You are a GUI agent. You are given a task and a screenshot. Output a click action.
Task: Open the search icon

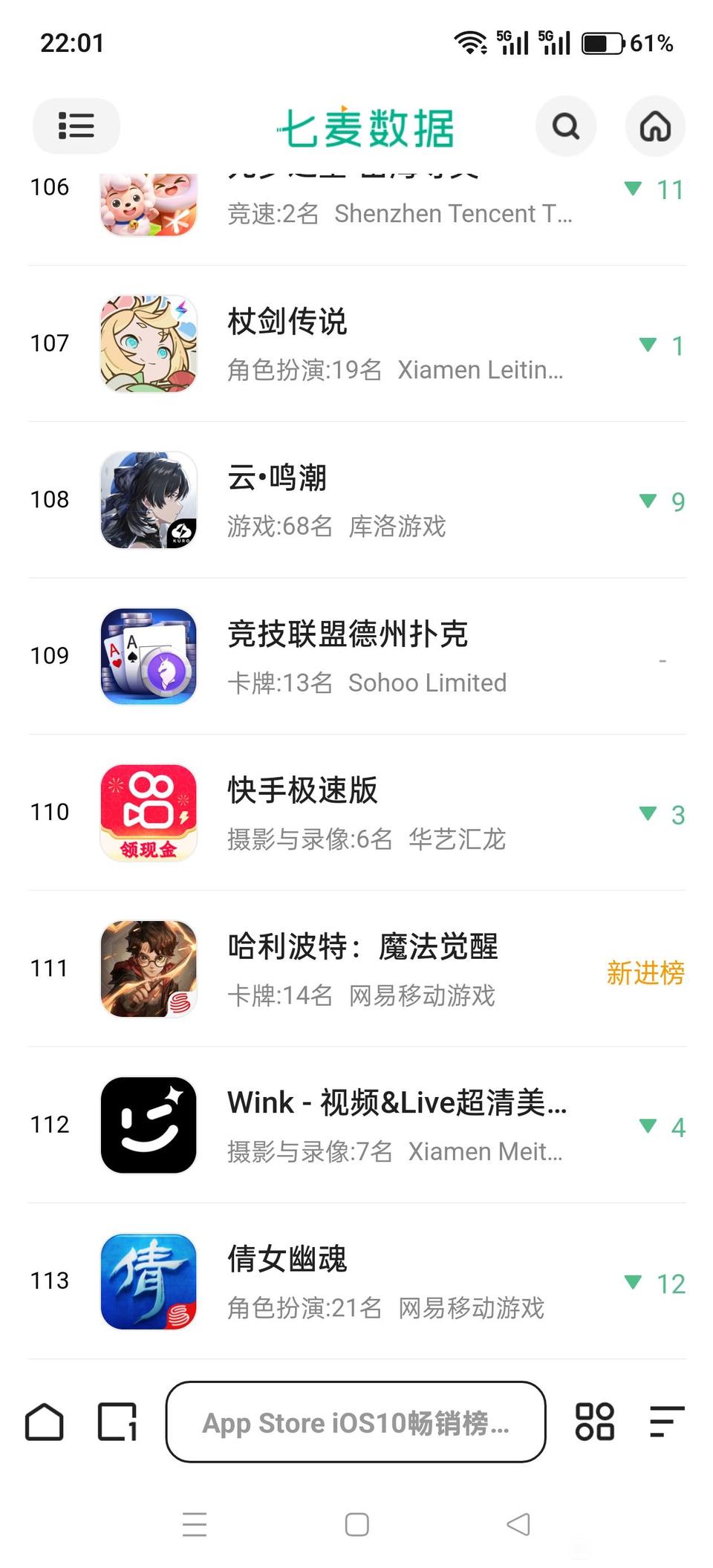pyautogui.click(x=566, y=126)
